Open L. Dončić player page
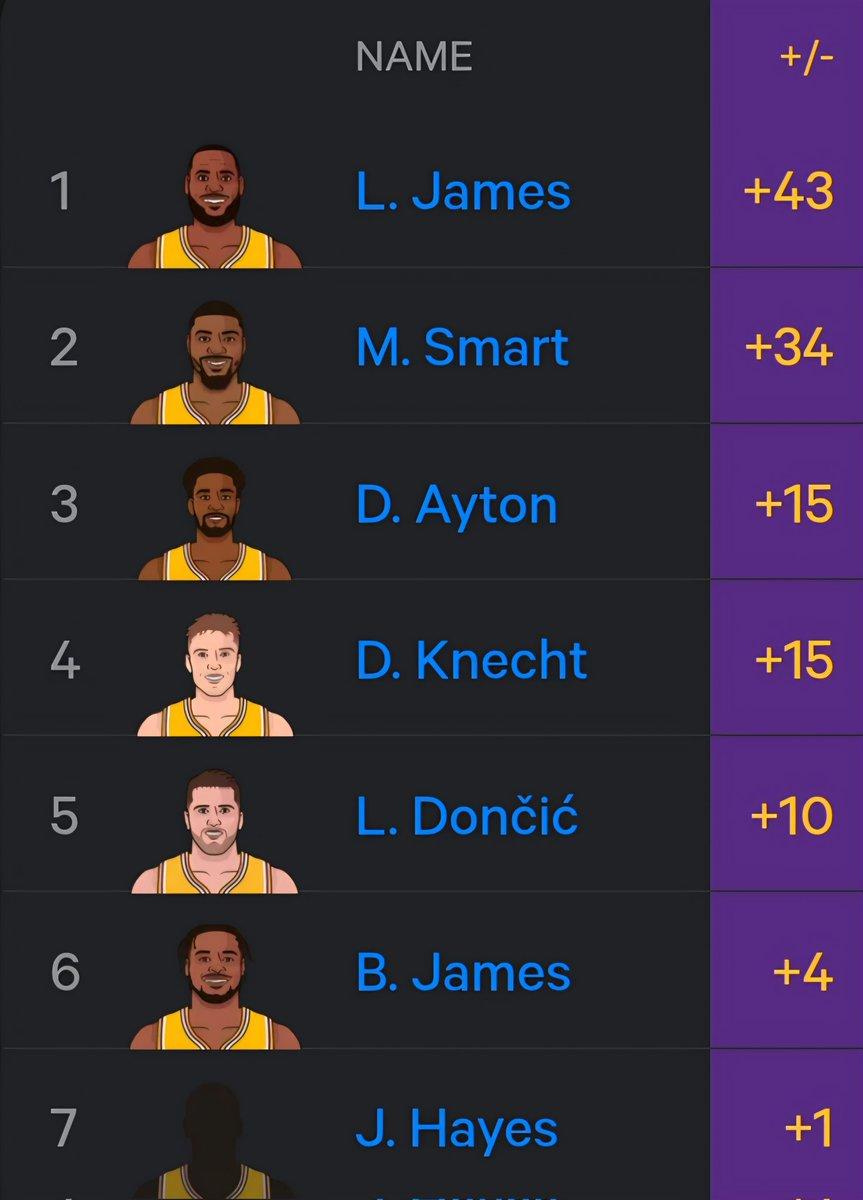Image resolution: width=863 pixels, height=1200 pixels. (x=467, y=816)
